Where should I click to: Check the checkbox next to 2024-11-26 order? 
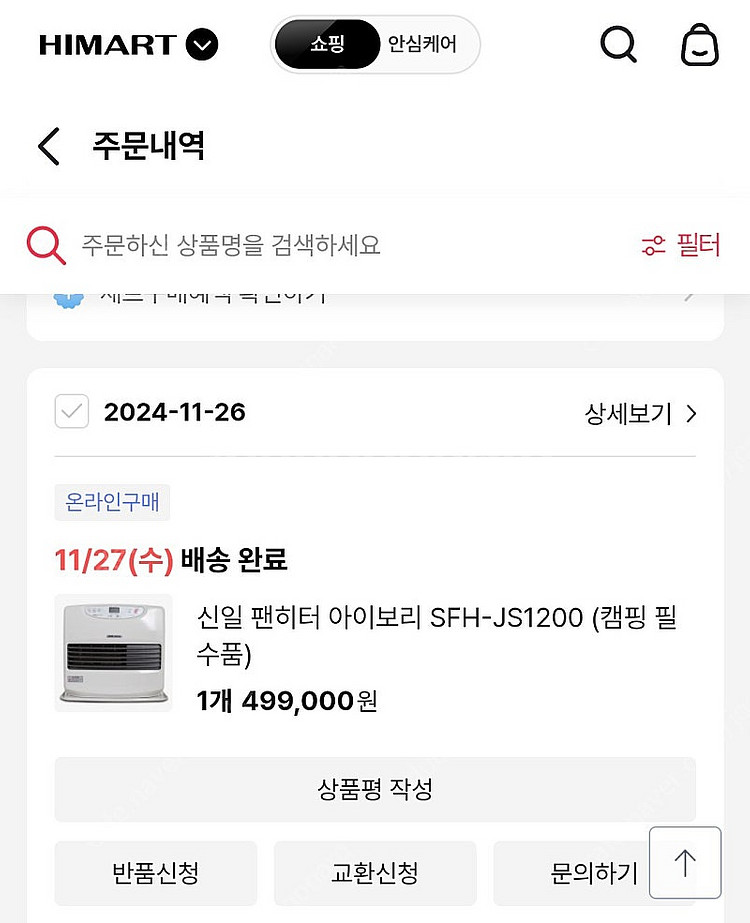[x=71, y=412]
